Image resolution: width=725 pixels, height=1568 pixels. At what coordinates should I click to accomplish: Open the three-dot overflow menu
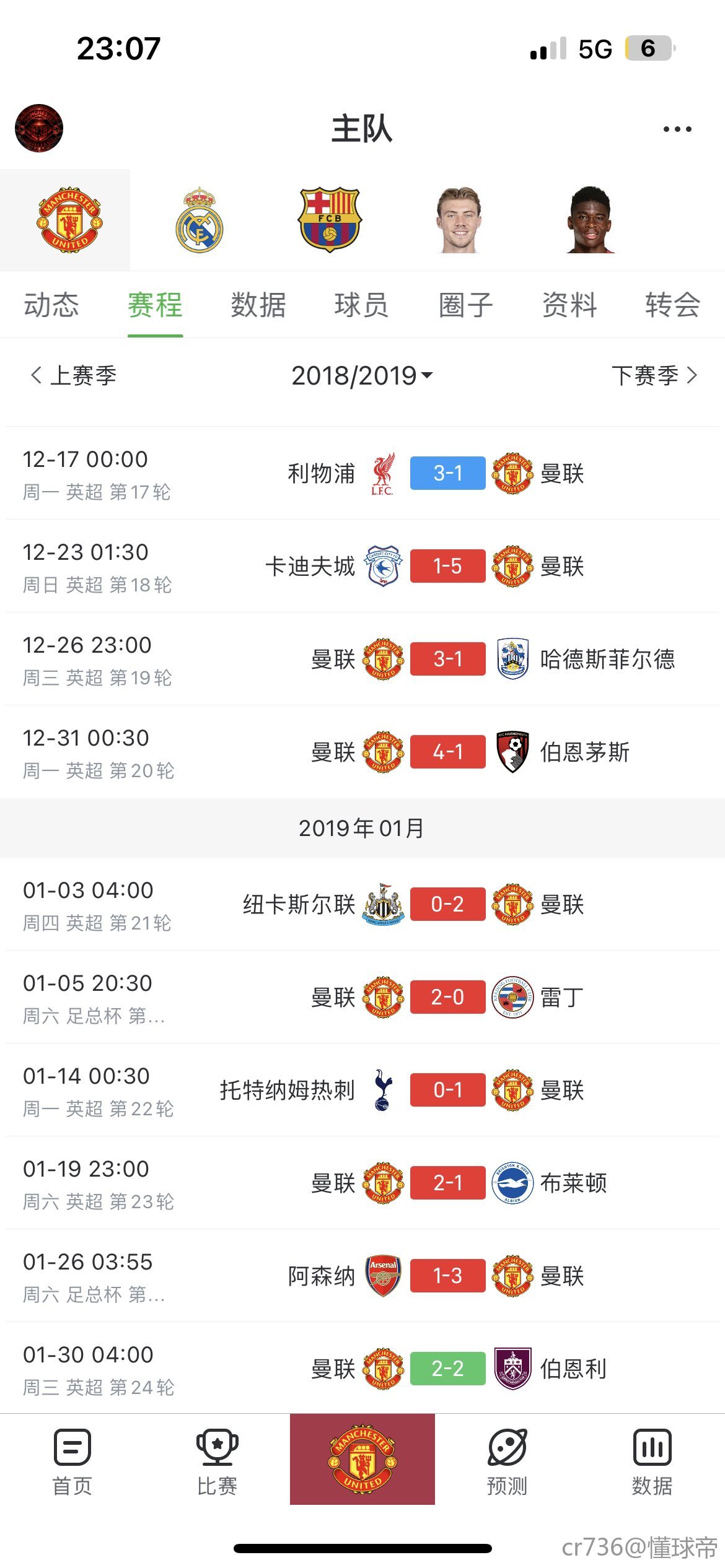tap(677, 129)
